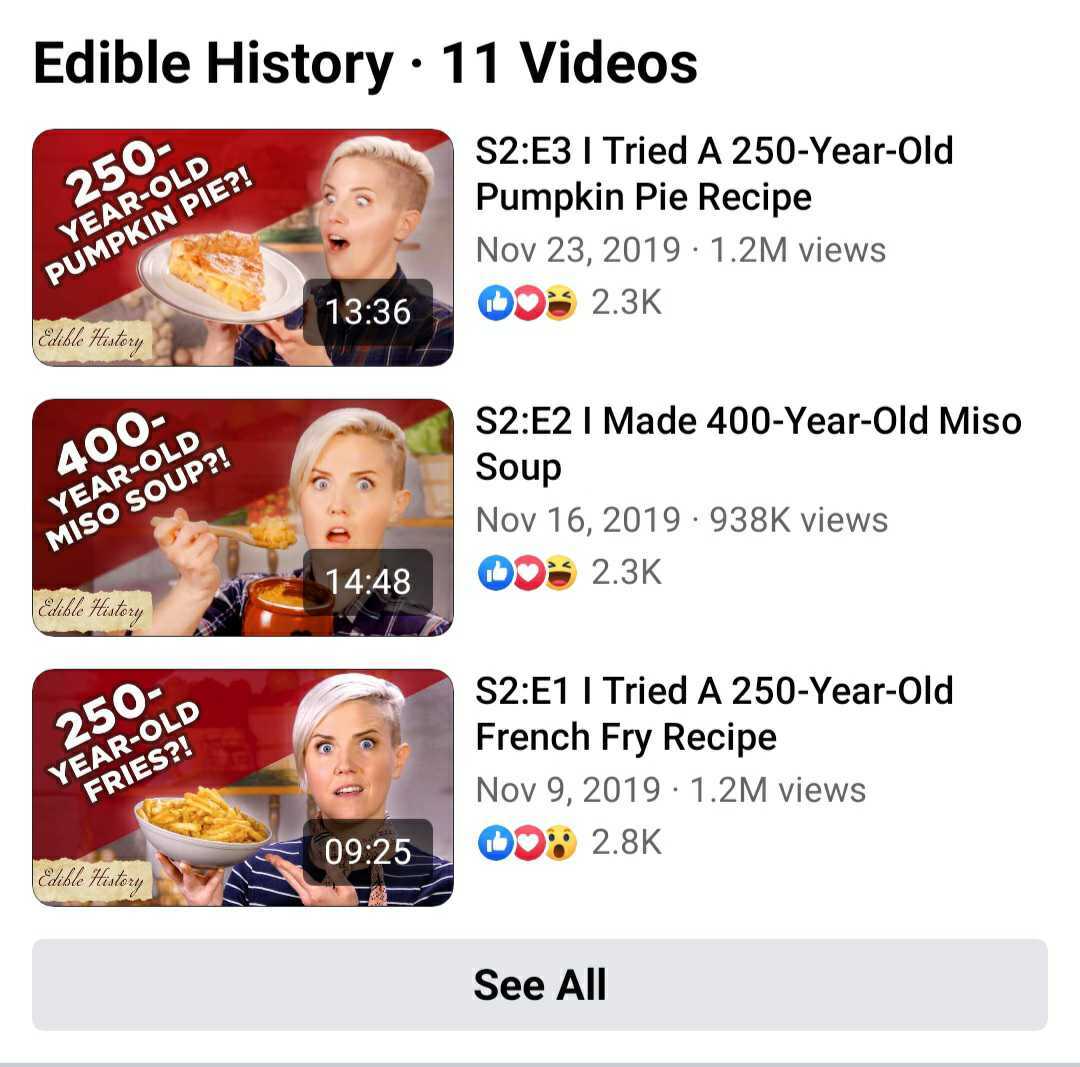This screenshot has height=1067, width=1080.
Task: Open the S2:E3 Pumpkin Pie Recipe title
Action: [x=714, y=174]
